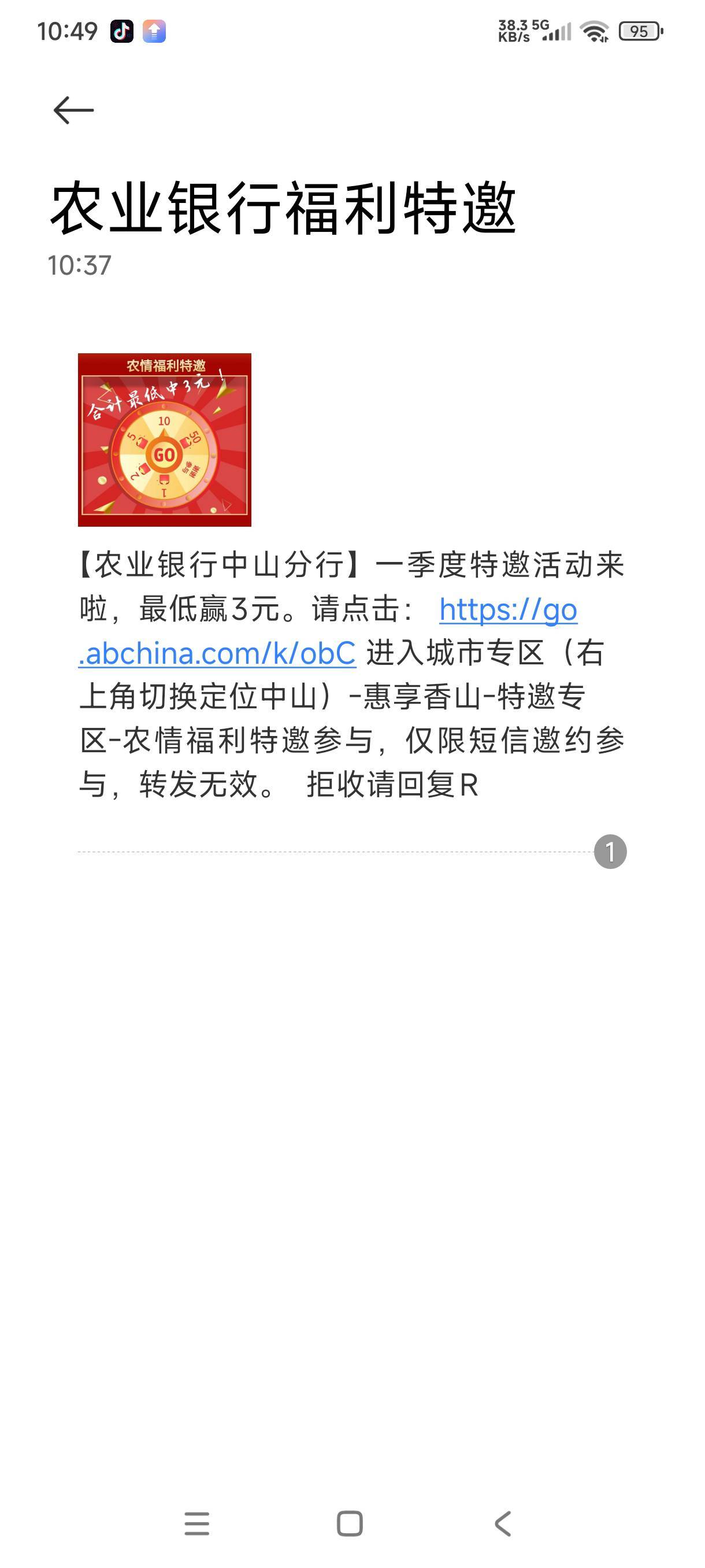Open the 农情福利特邀 wheel image
The image size is (705, 1568).
click(164, 439)
